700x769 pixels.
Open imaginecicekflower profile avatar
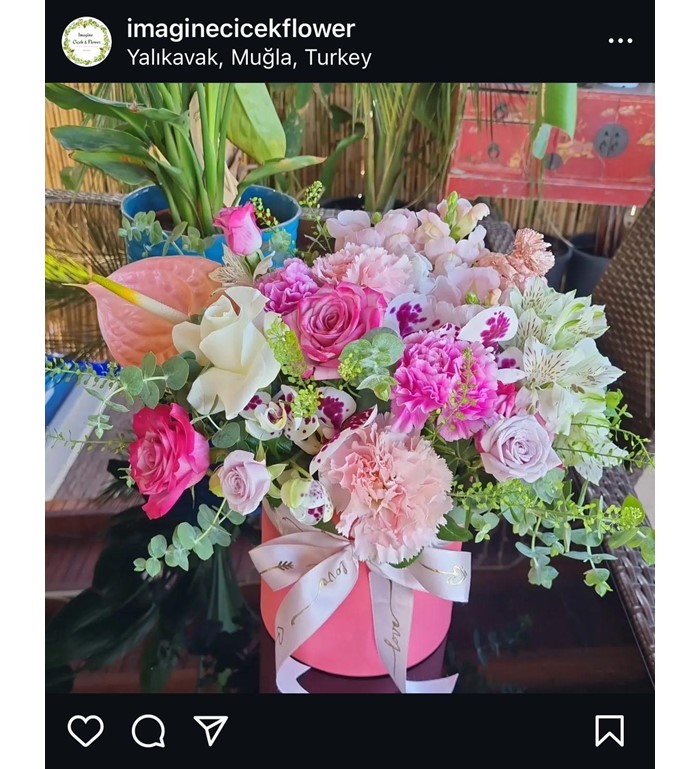pyautogui.click(x=87, y=42)
